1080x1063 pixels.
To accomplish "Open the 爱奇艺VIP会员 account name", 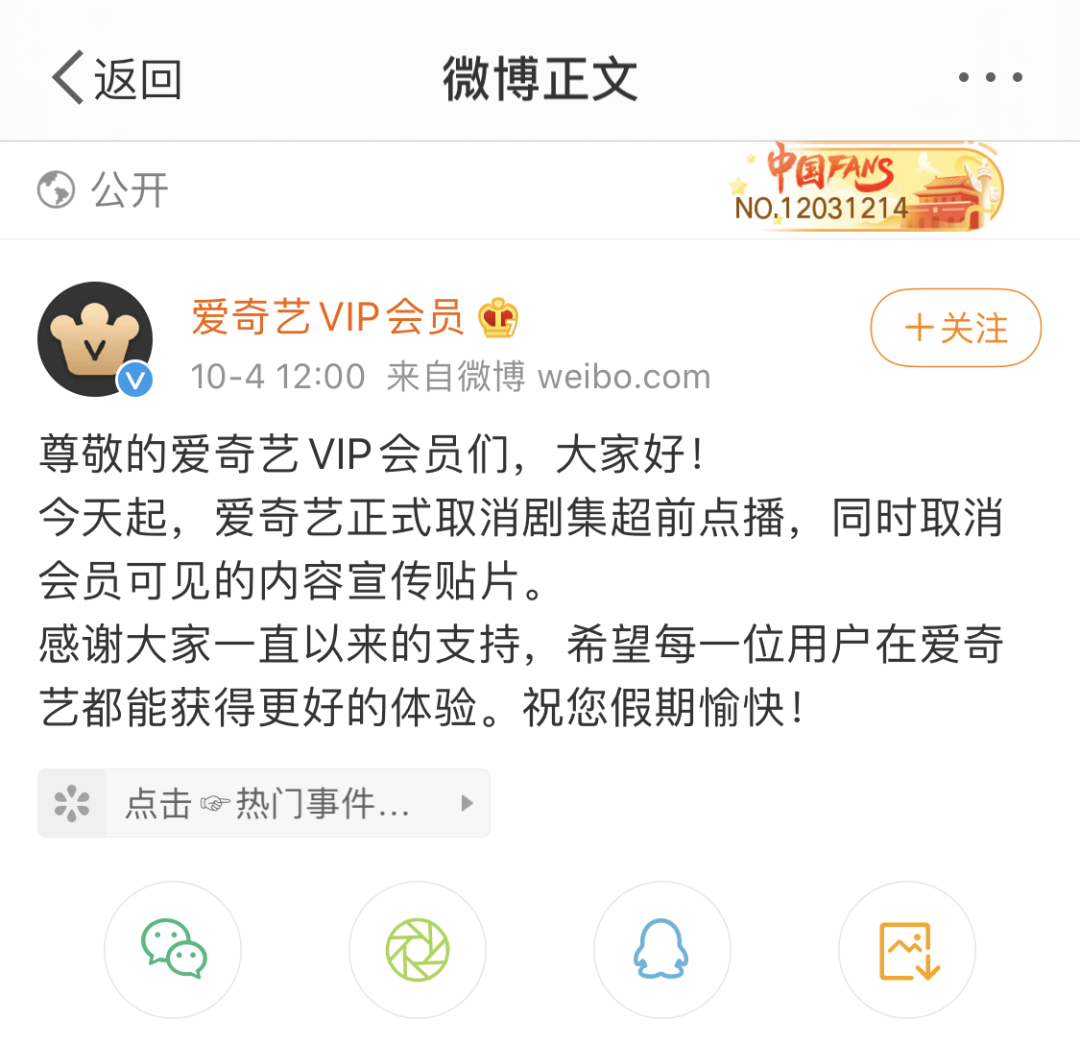I will click(328, 318).
